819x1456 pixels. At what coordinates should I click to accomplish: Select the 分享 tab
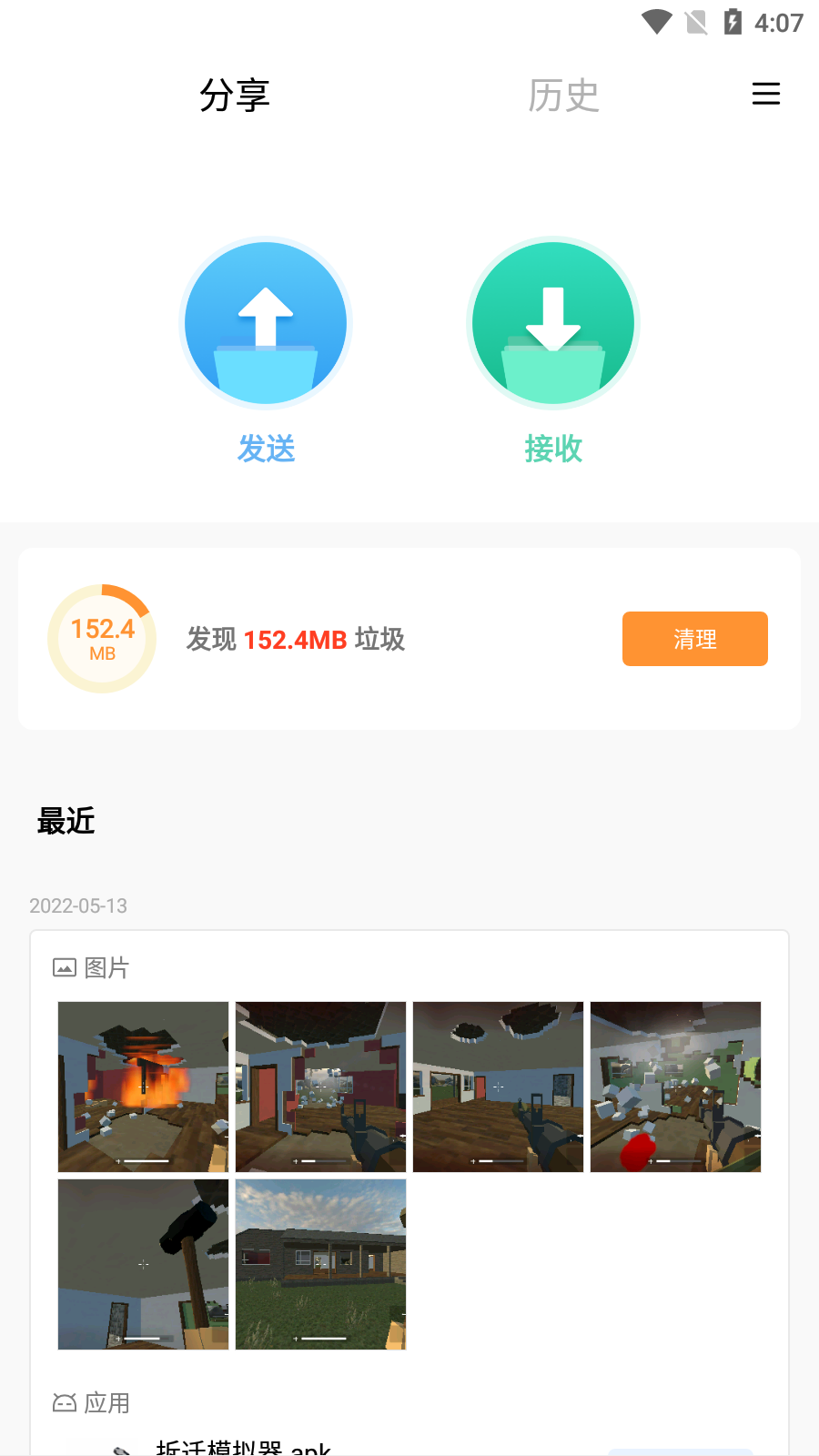click(236, 95)
